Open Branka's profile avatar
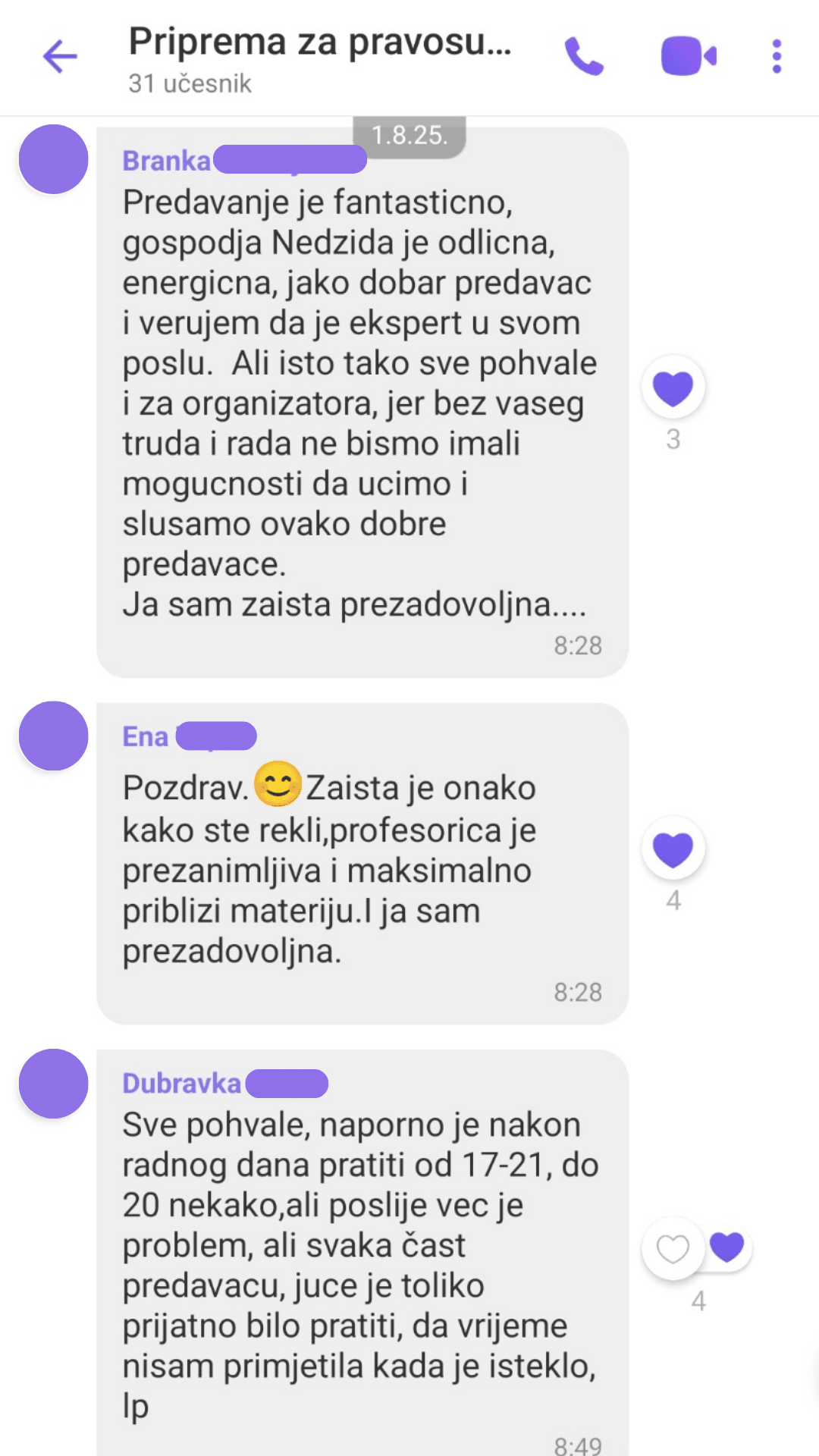 [54, 160]
